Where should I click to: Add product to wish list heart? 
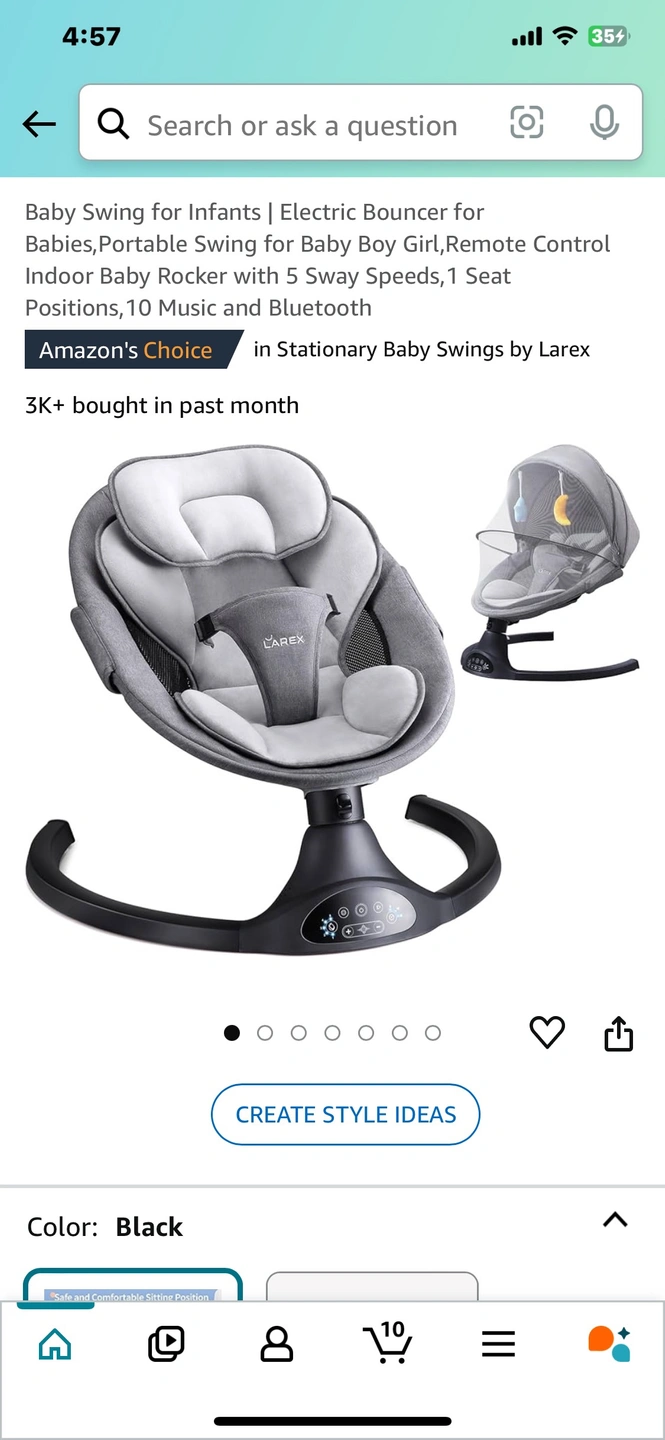click(547, 1032)
